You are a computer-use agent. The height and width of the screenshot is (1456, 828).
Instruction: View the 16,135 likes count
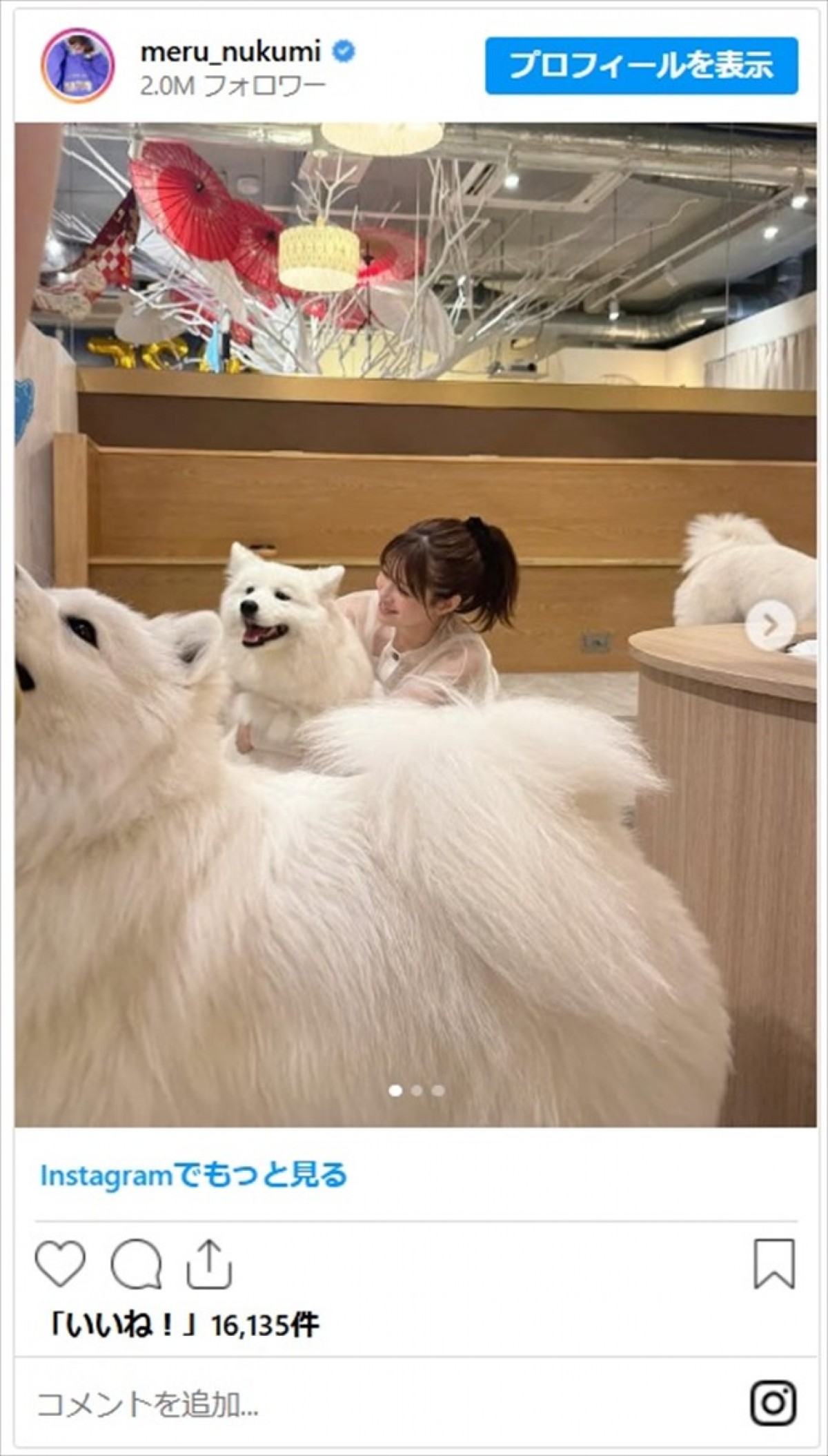(184, 1326)
